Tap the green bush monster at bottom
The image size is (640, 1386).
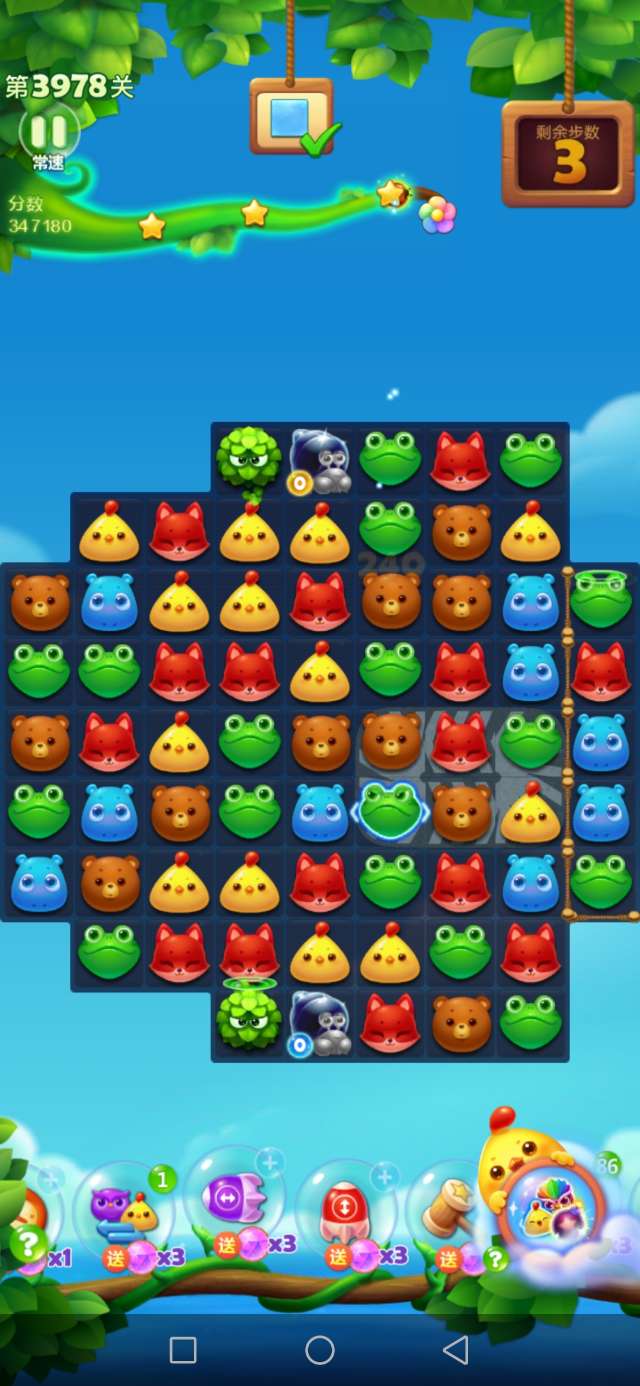coord(249,1019)
